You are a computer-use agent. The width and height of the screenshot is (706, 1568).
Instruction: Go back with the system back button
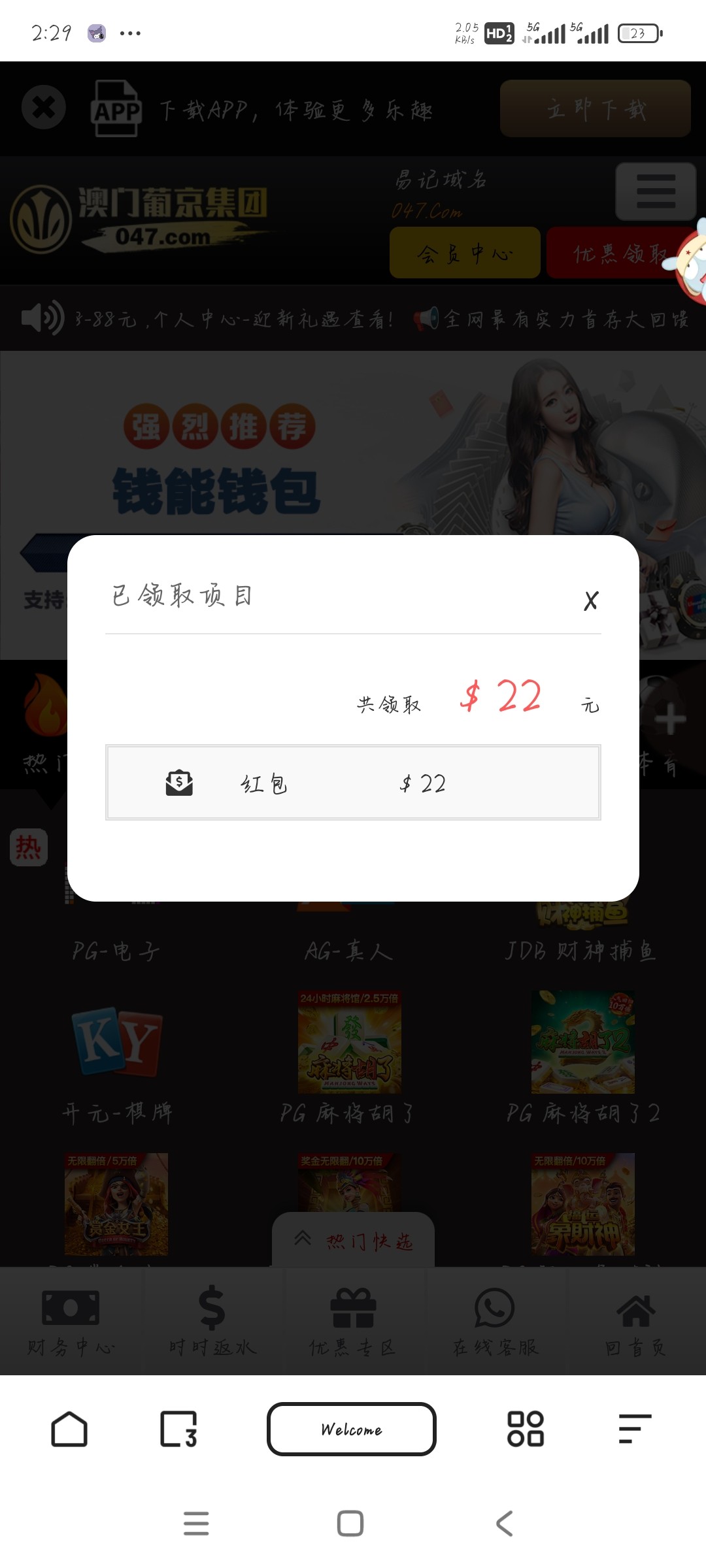[x=504, y=1524]
